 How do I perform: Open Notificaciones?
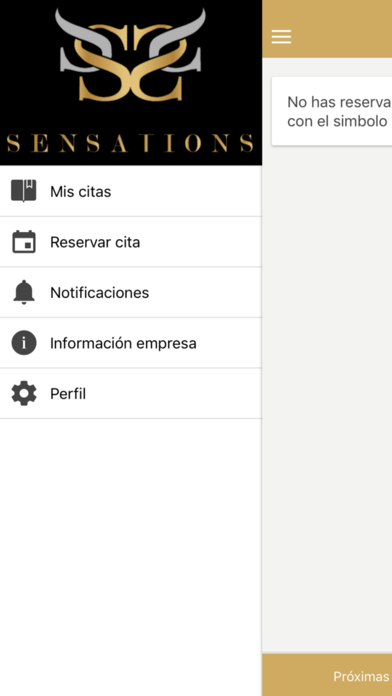coord(131,293)
